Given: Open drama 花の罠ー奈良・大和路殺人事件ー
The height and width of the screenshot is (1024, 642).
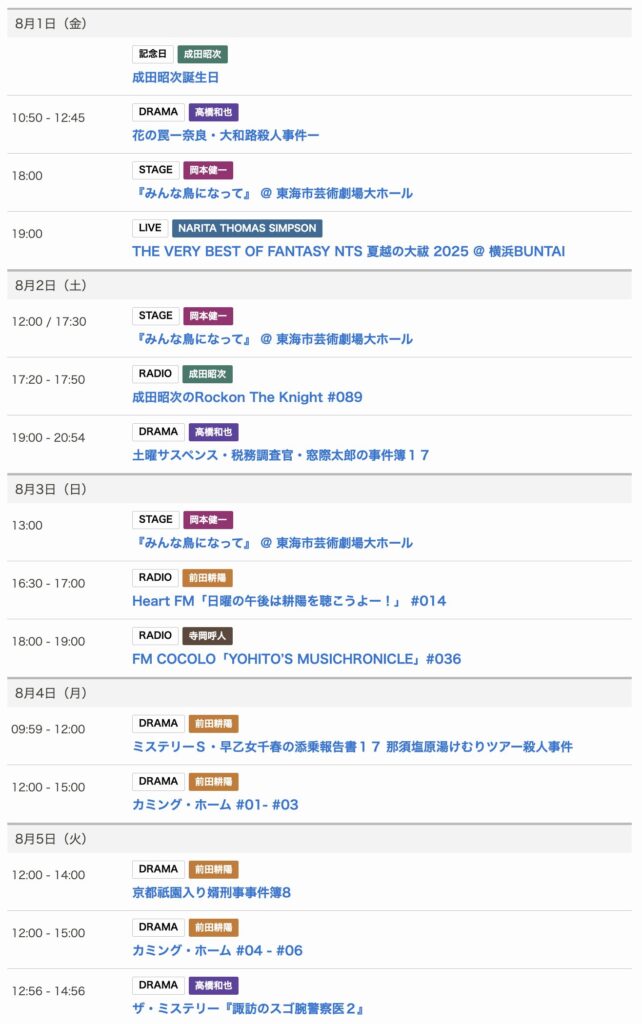Looking at the screenshot, I should 226,135.
